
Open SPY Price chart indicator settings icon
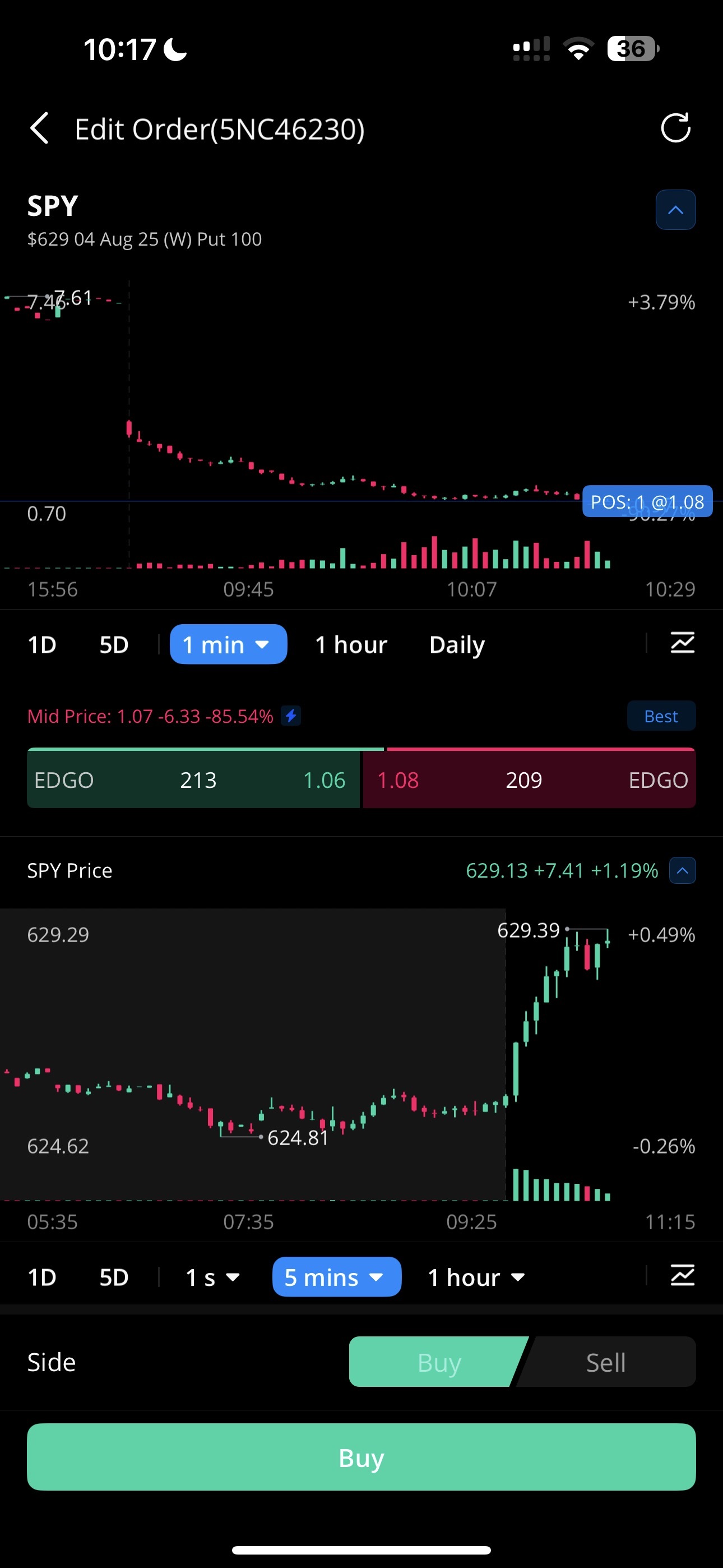682,1275
